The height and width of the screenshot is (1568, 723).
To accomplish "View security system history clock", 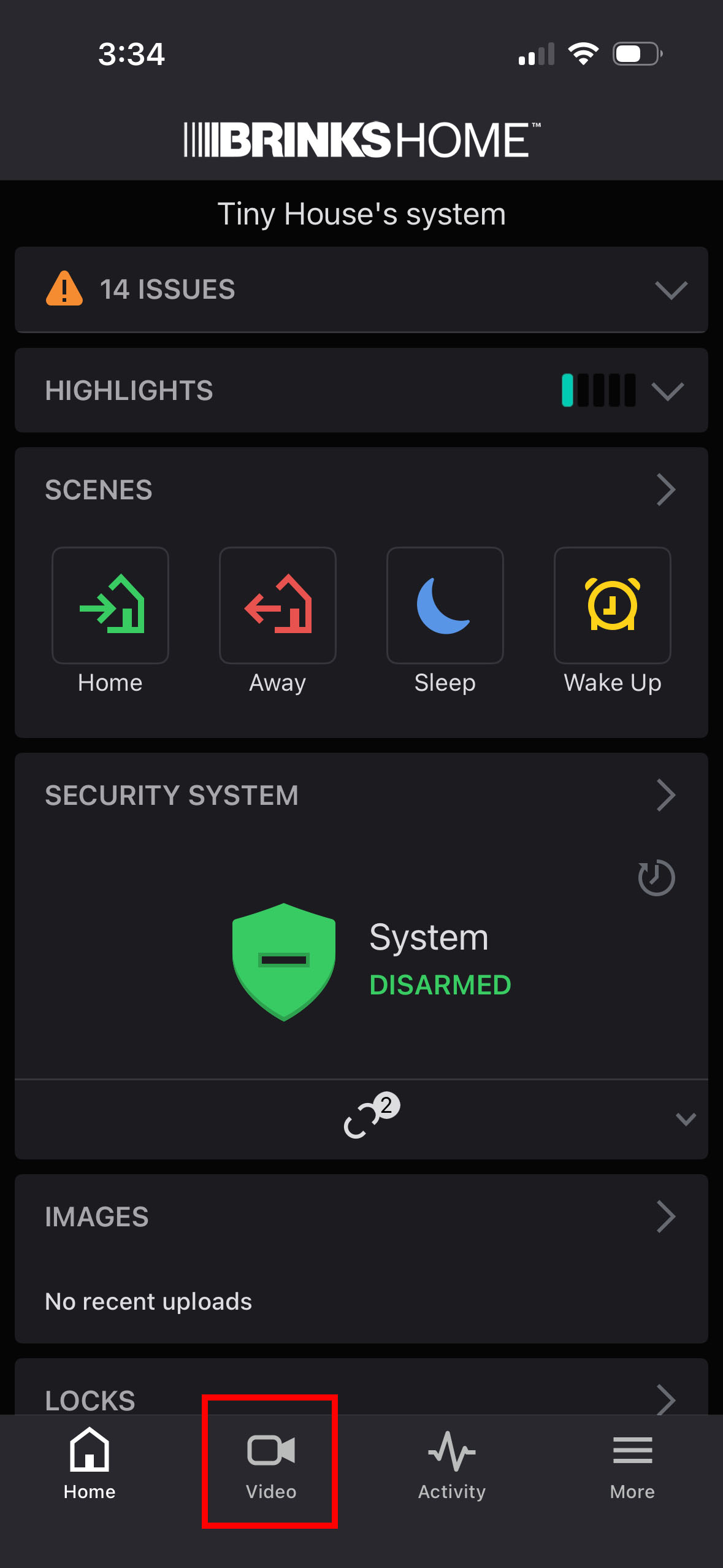I will (656, 878).
